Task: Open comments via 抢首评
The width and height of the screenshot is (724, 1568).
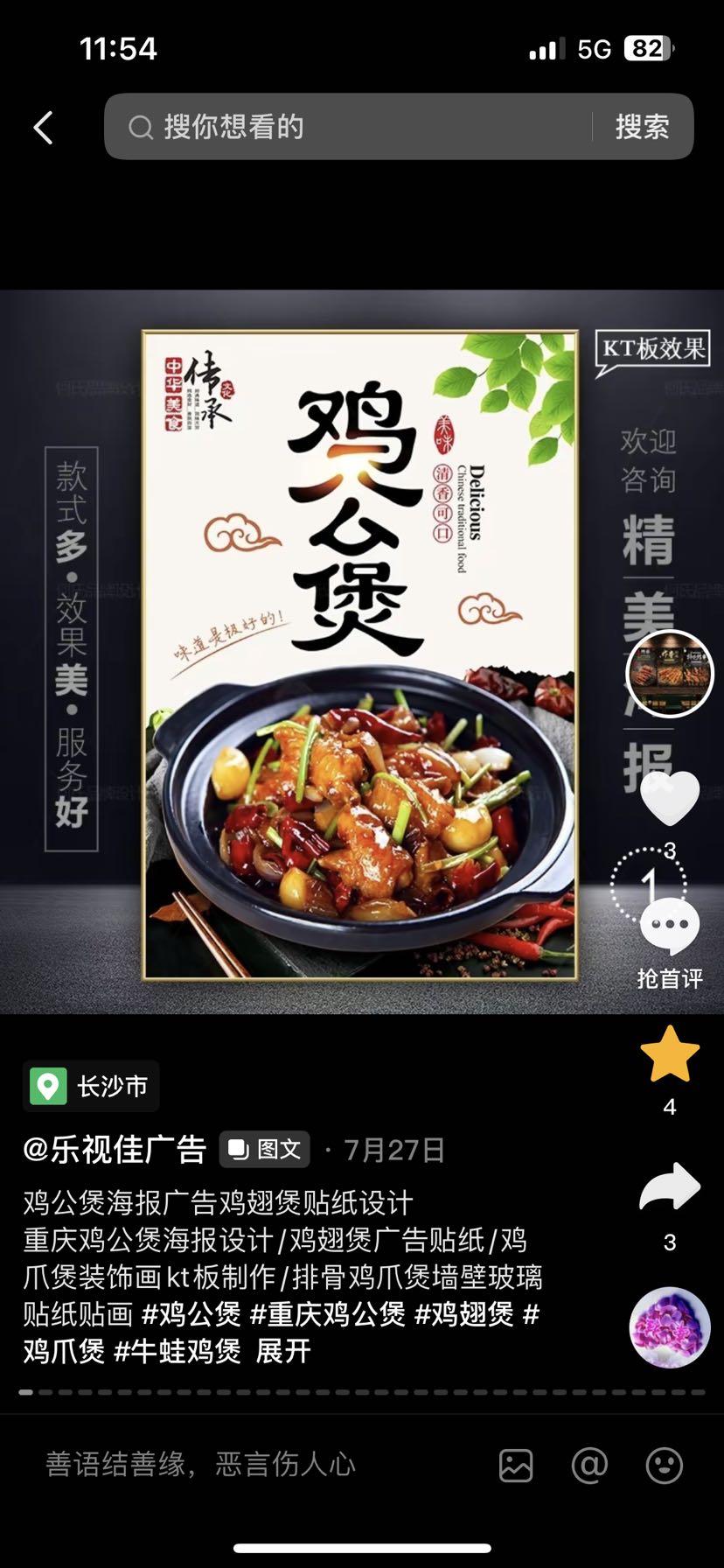Action: click(670, 929)
